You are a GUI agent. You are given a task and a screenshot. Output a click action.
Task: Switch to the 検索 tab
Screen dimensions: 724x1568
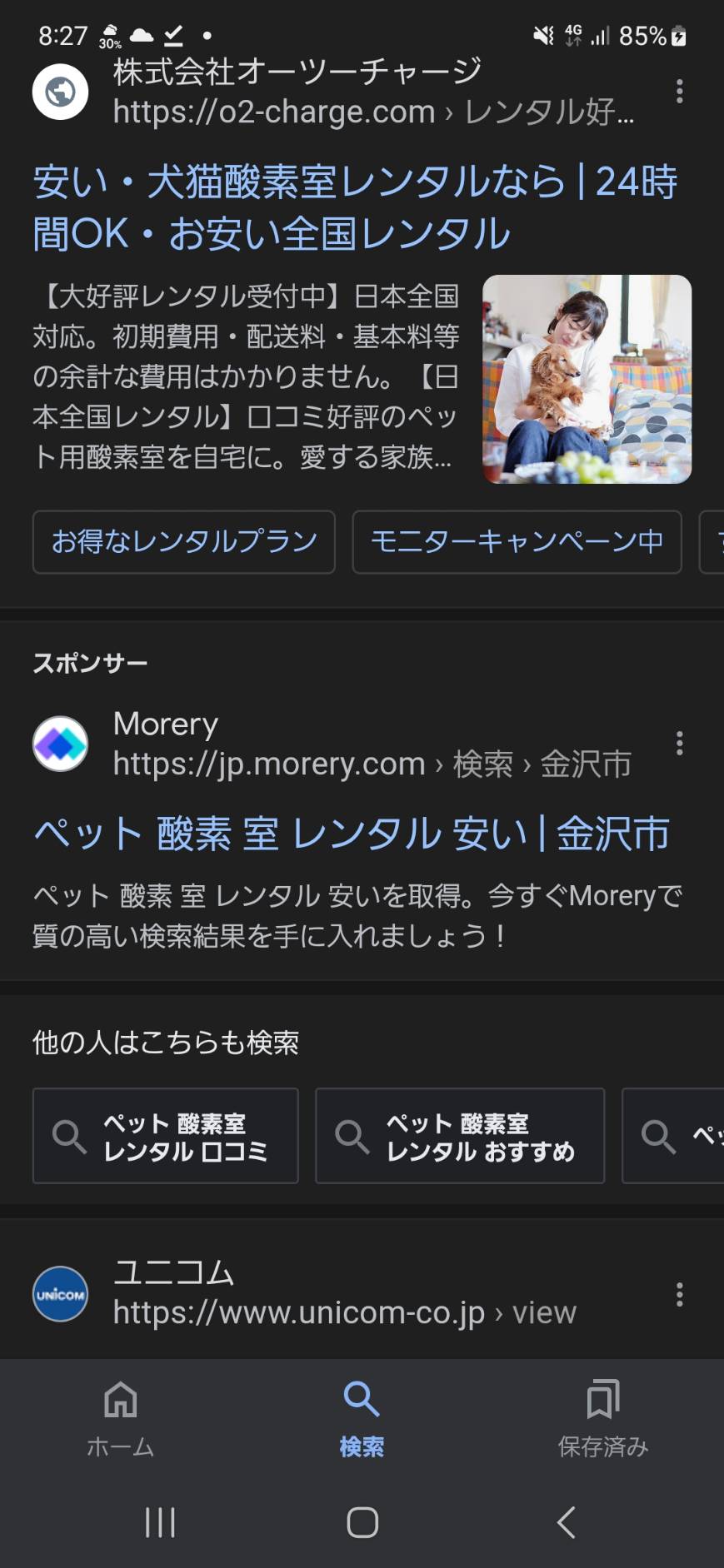pyautogui.click(x=362, y=1419)
